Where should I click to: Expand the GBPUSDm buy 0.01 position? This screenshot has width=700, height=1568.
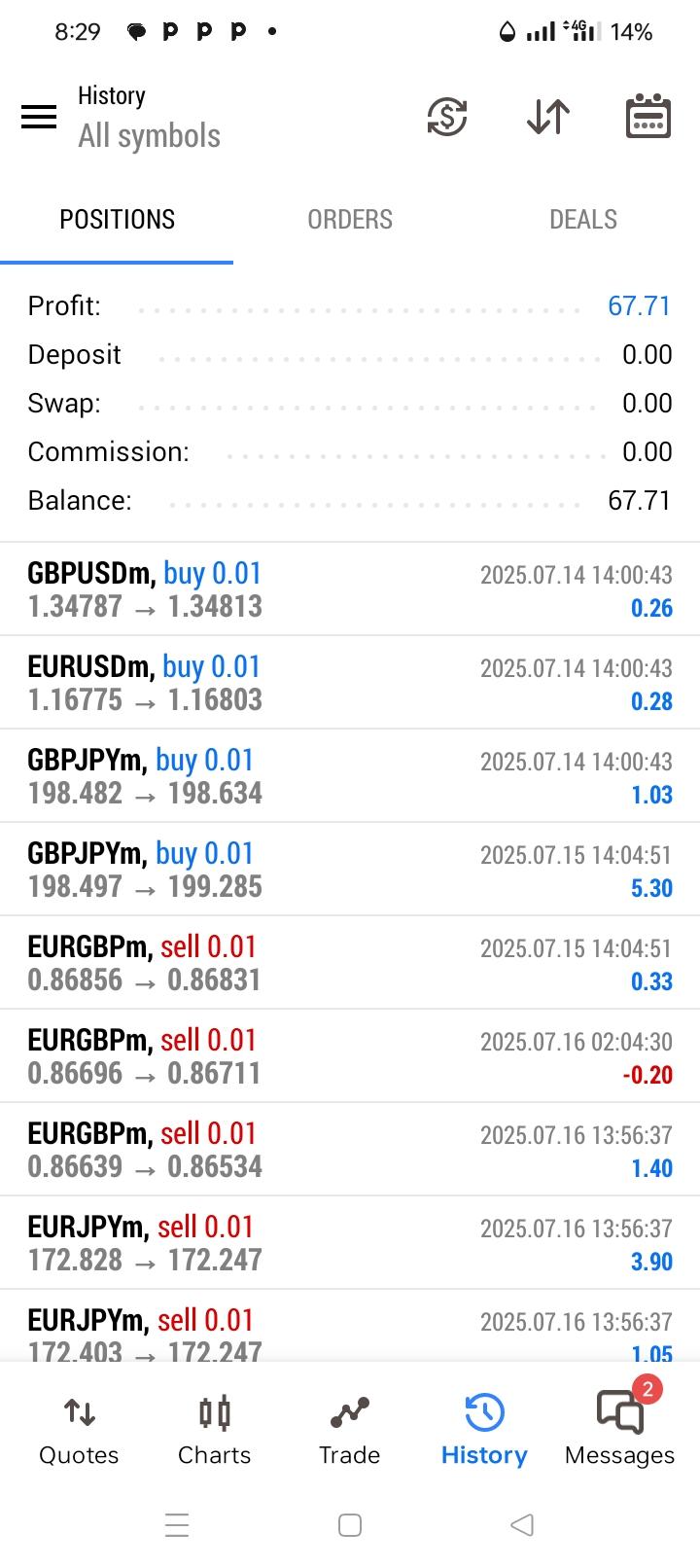(x=350, y=589)
